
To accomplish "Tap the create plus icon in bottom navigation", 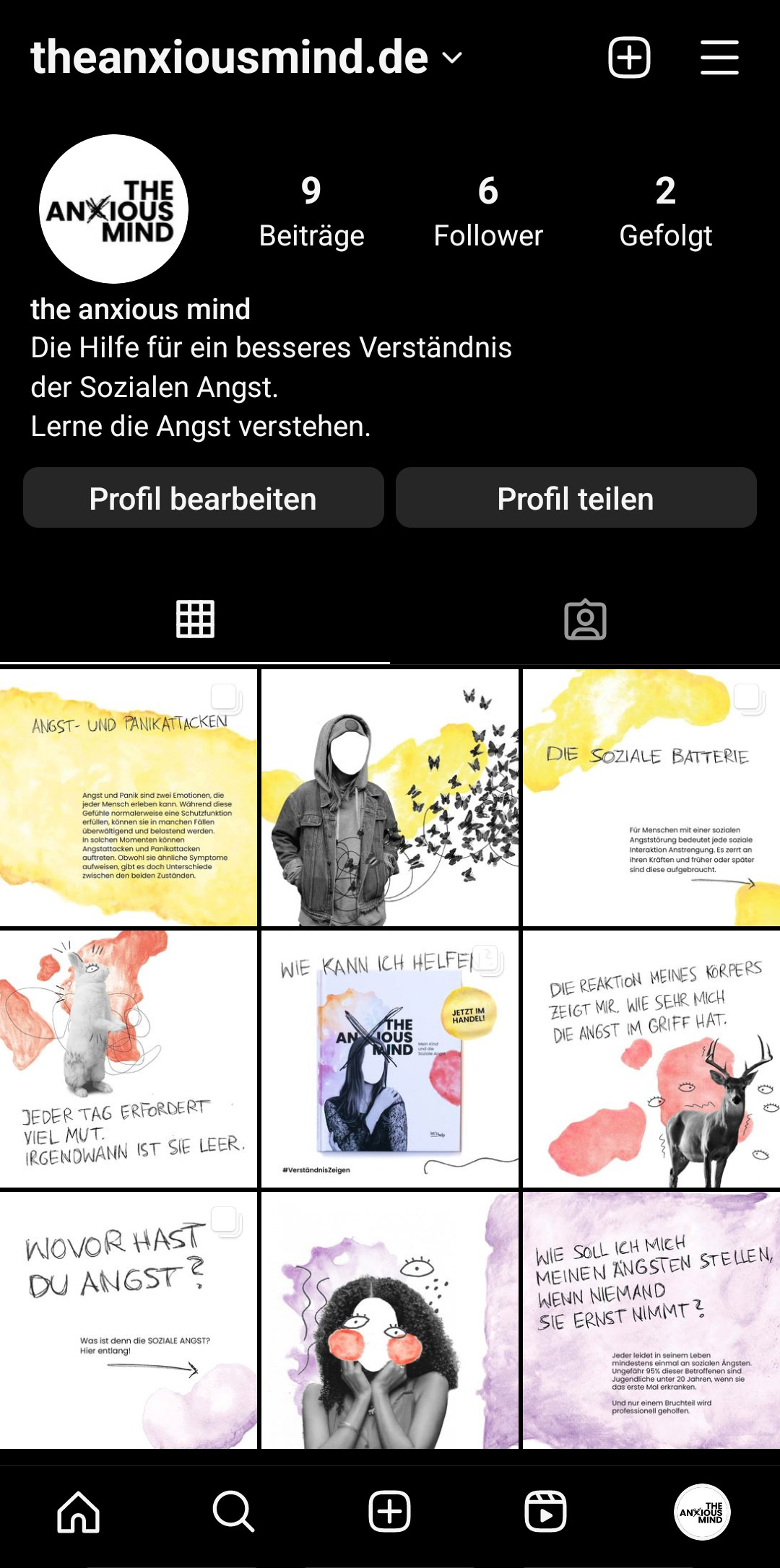I will coord(389,1512).
